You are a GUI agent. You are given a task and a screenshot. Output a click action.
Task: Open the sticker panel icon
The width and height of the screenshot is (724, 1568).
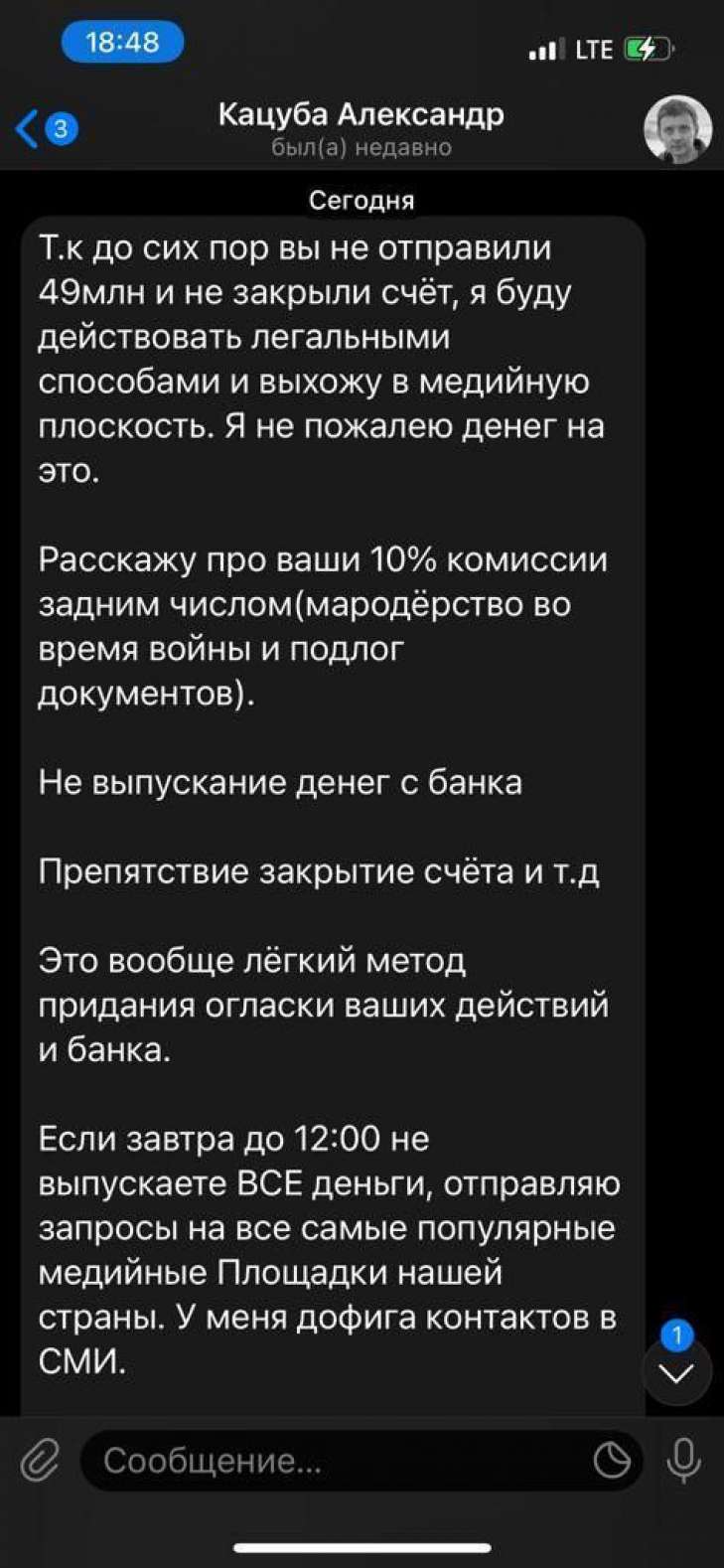(x=612, y=1461)
